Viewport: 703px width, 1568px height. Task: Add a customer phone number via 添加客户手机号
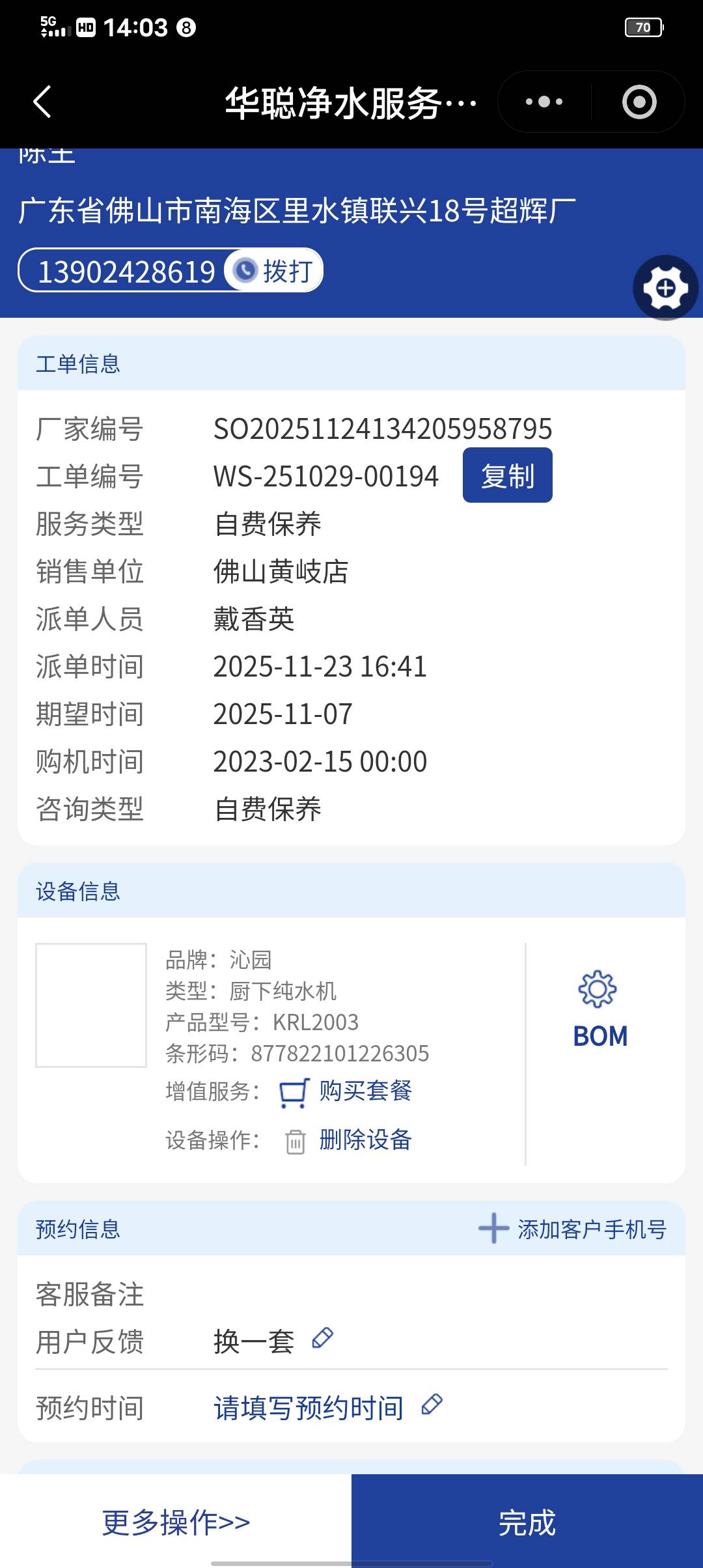[573, 1229]
